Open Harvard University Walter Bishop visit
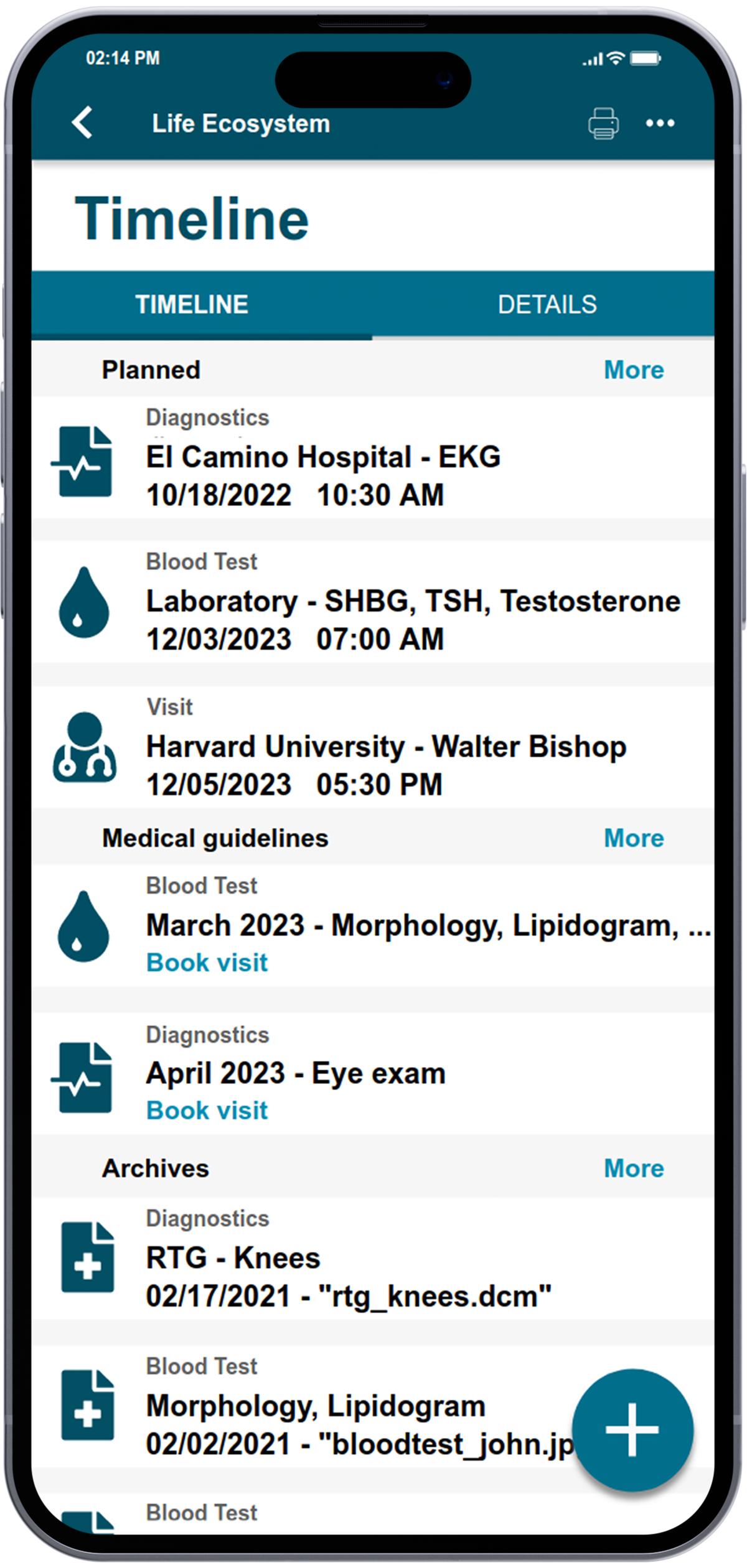 pyautogui.click(x=373, y=747)
